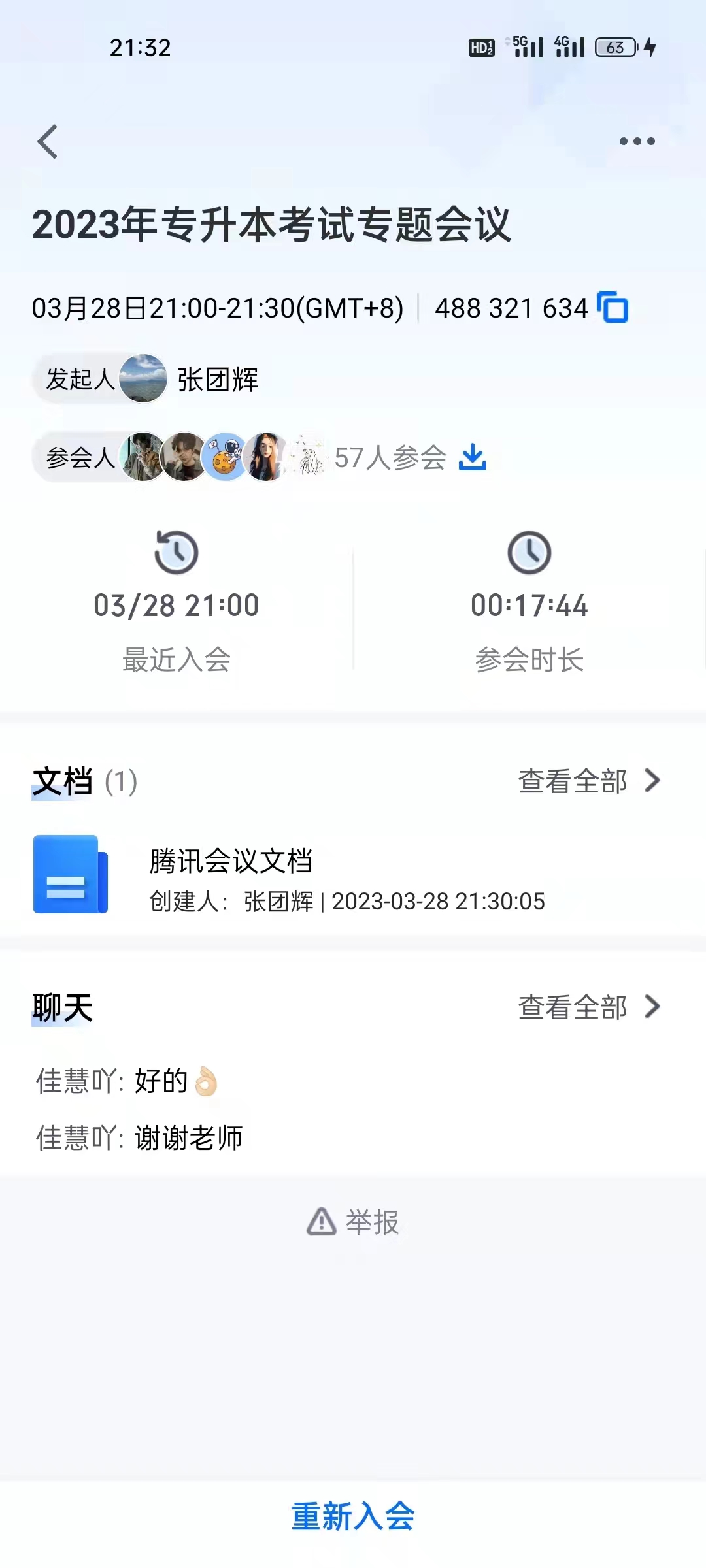Open the three-dot overflow menu

[637, 141]
